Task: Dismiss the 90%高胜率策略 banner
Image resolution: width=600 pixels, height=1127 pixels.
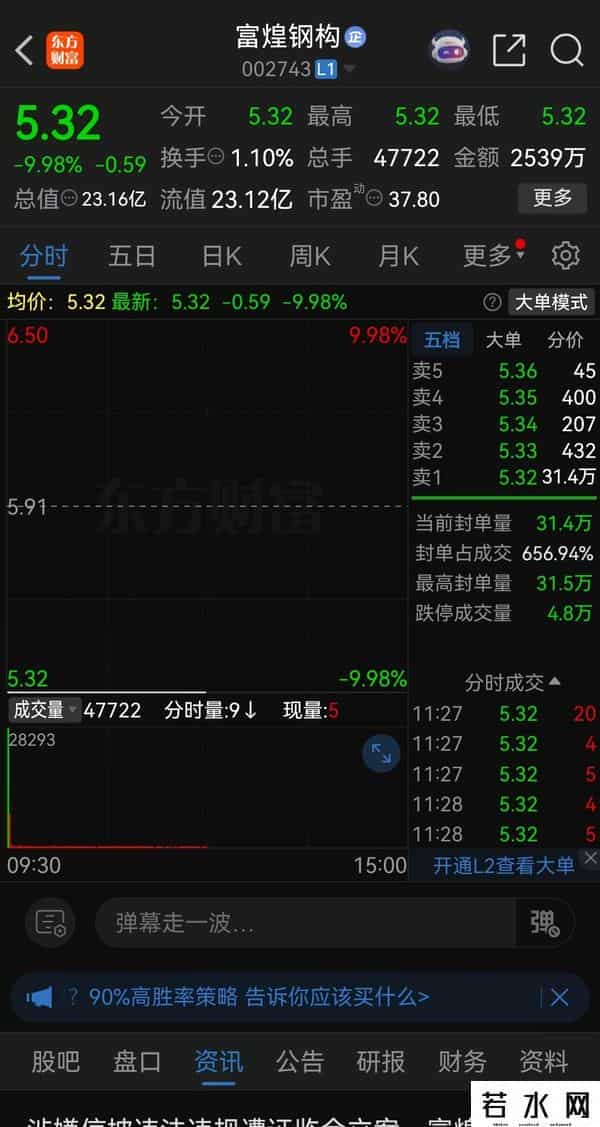Action: (x=560, y=997)
